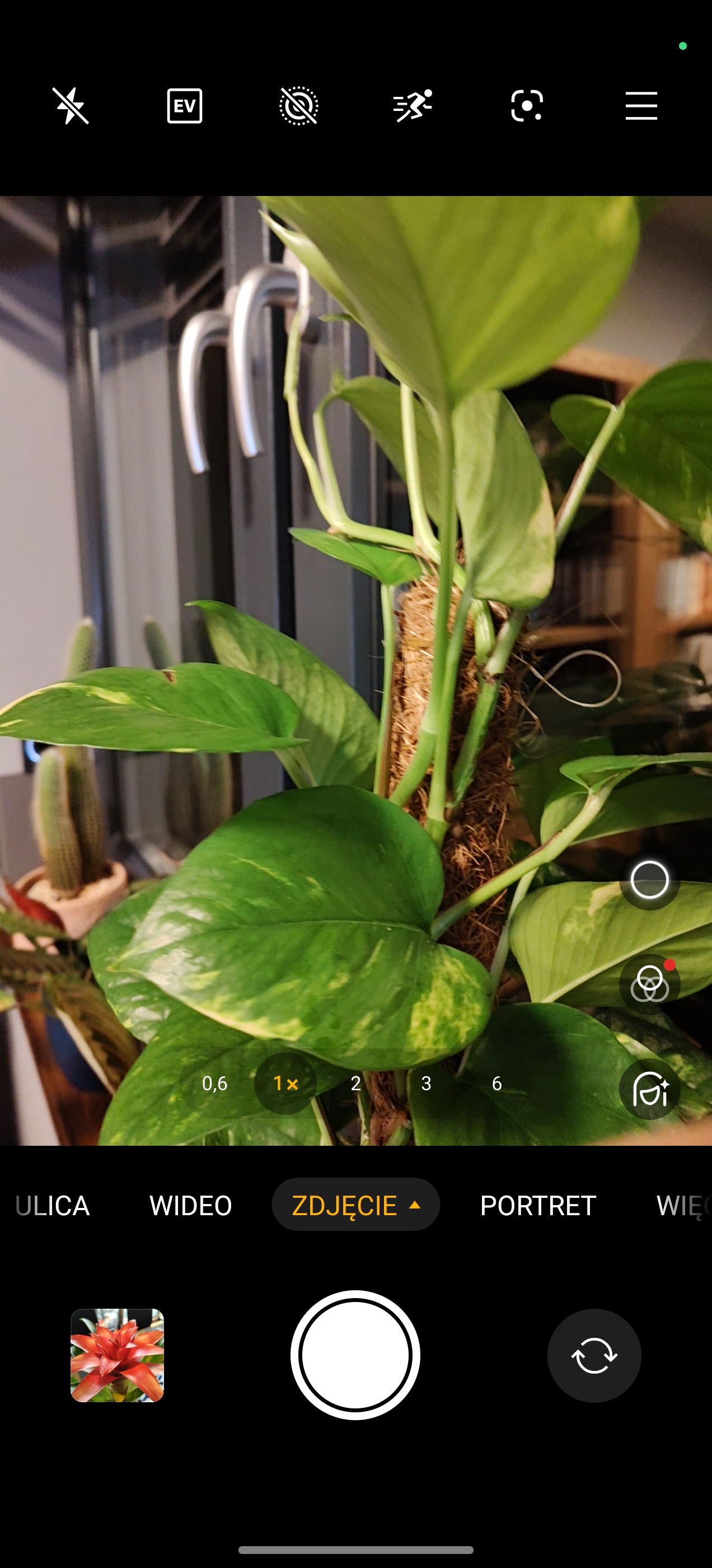This screenshot has height=1568, width=712.
Task: Open the last photo thumbnail
Action: pyautogui.click(x=117, y=1356)
